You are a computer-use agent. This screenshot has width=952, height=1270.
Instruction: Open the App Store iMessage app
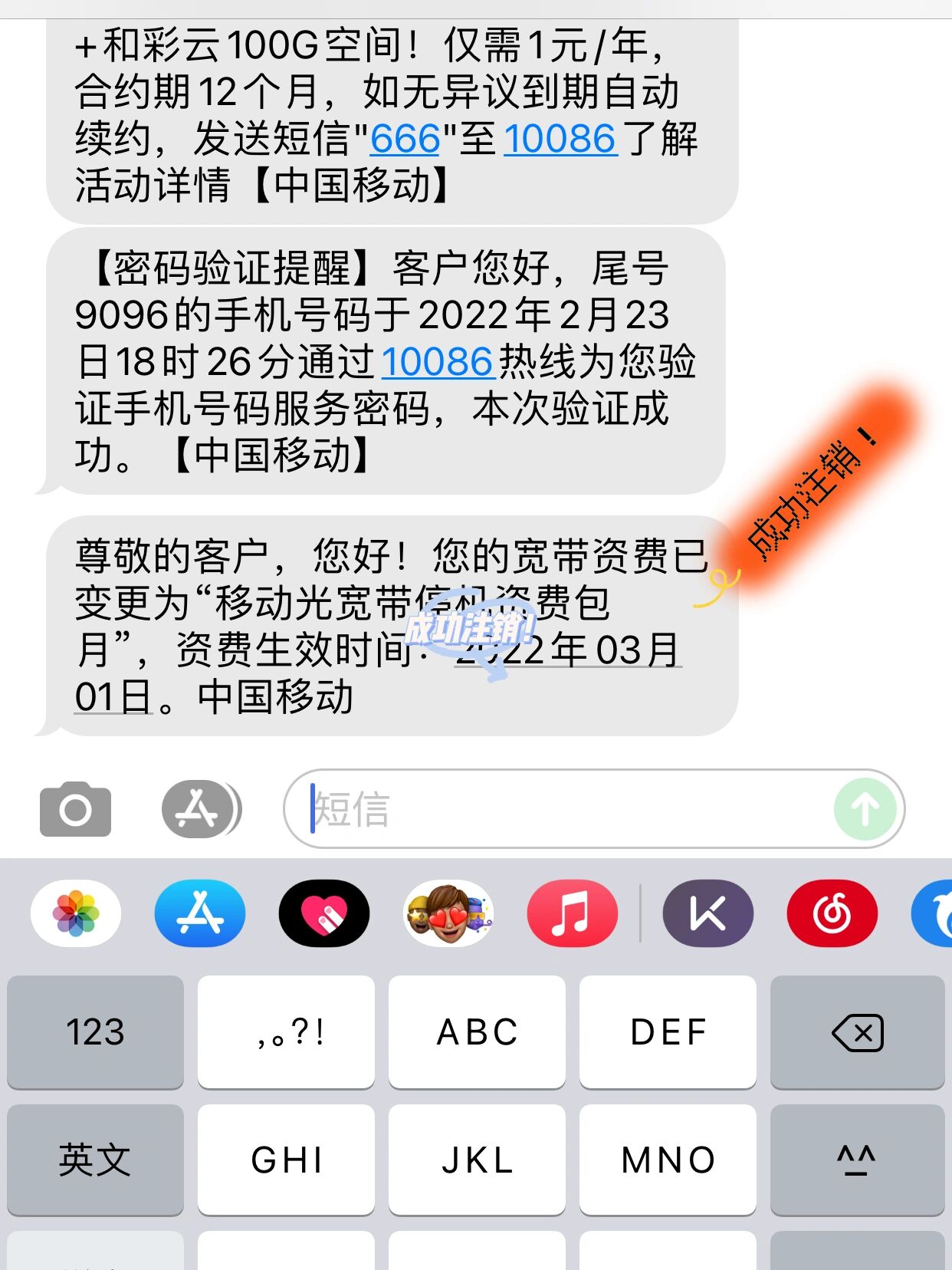(200, 913)
